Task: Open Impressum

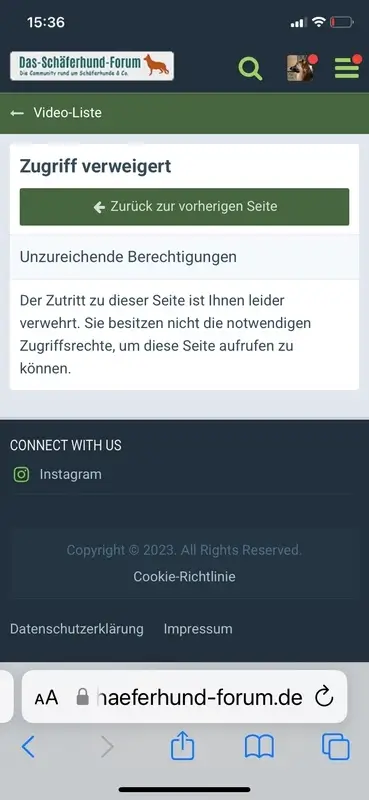Action: 198,629
